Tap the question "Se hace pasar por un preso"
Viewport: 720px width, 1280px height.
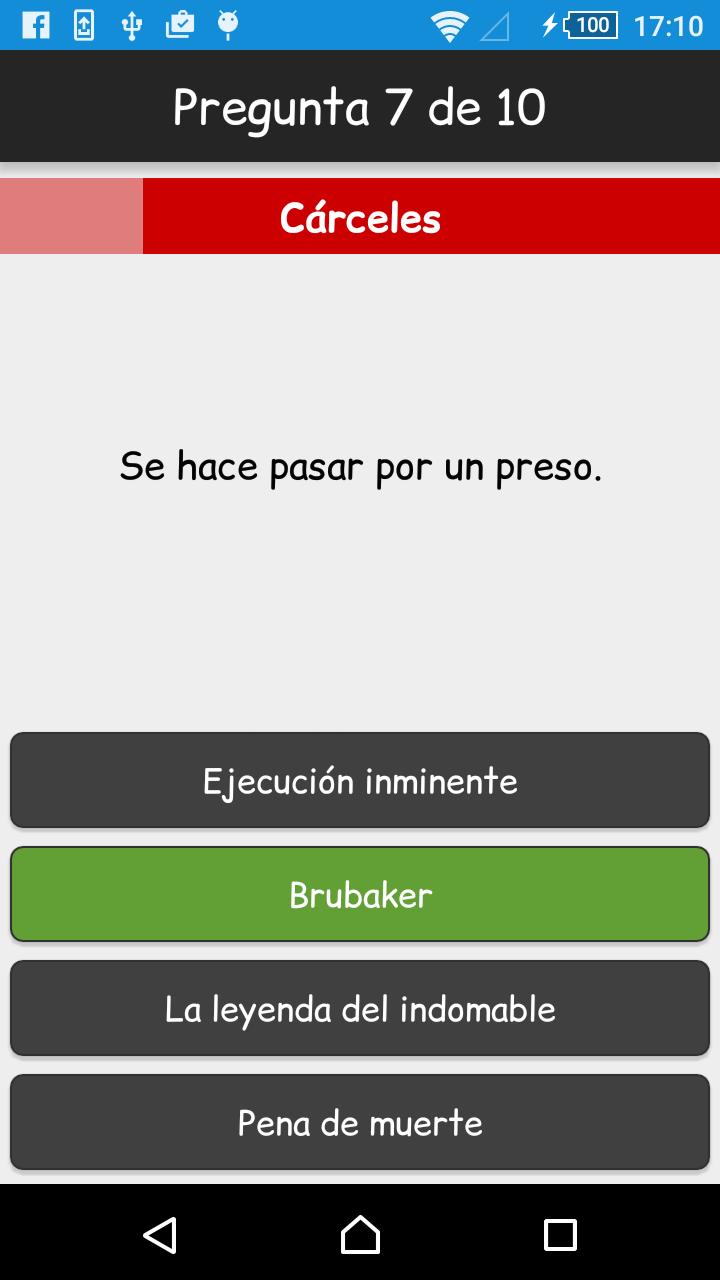(x=362, y=466)
